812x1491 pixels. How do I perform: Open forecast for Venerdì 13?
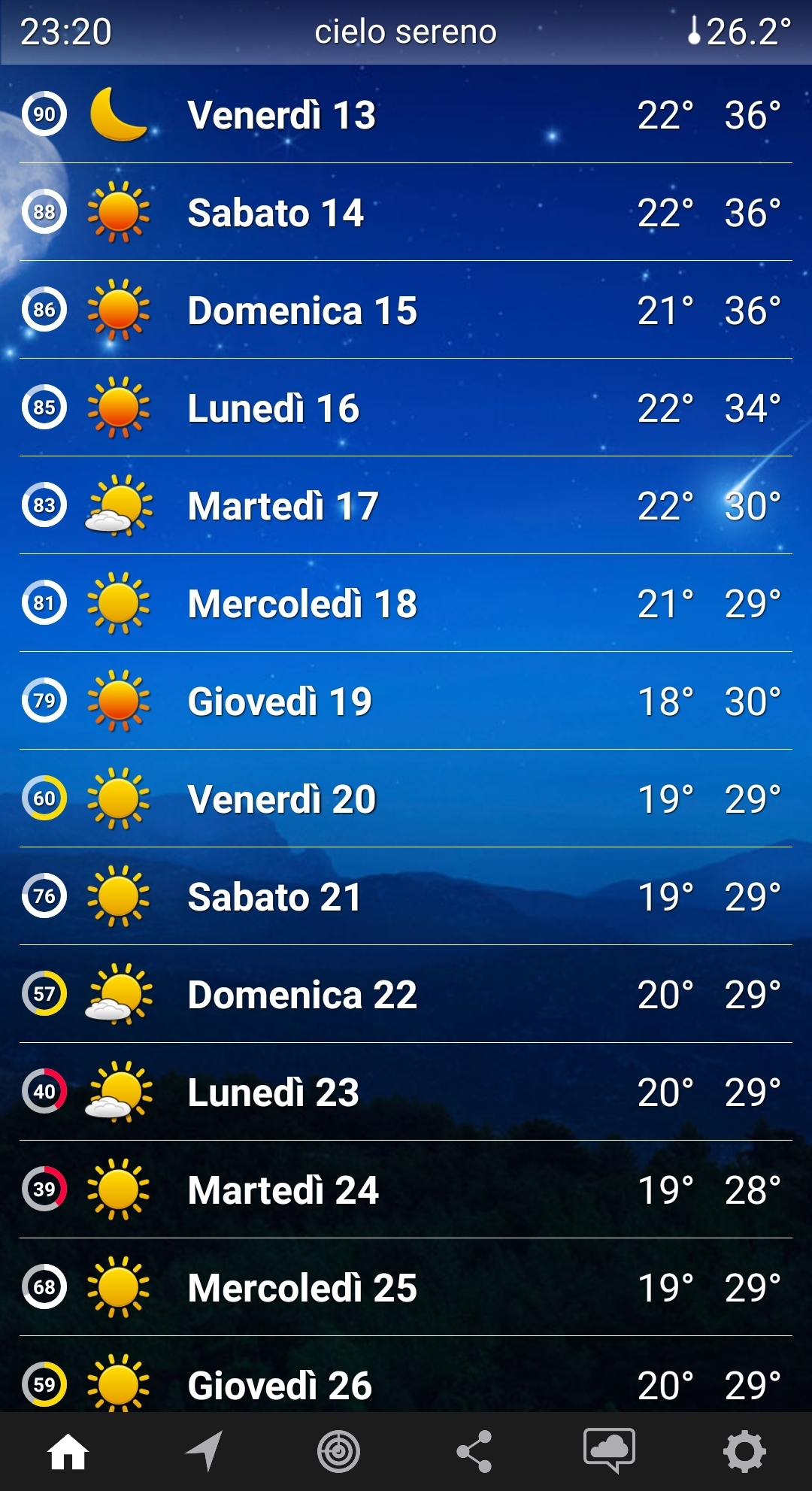pos(406,114)
